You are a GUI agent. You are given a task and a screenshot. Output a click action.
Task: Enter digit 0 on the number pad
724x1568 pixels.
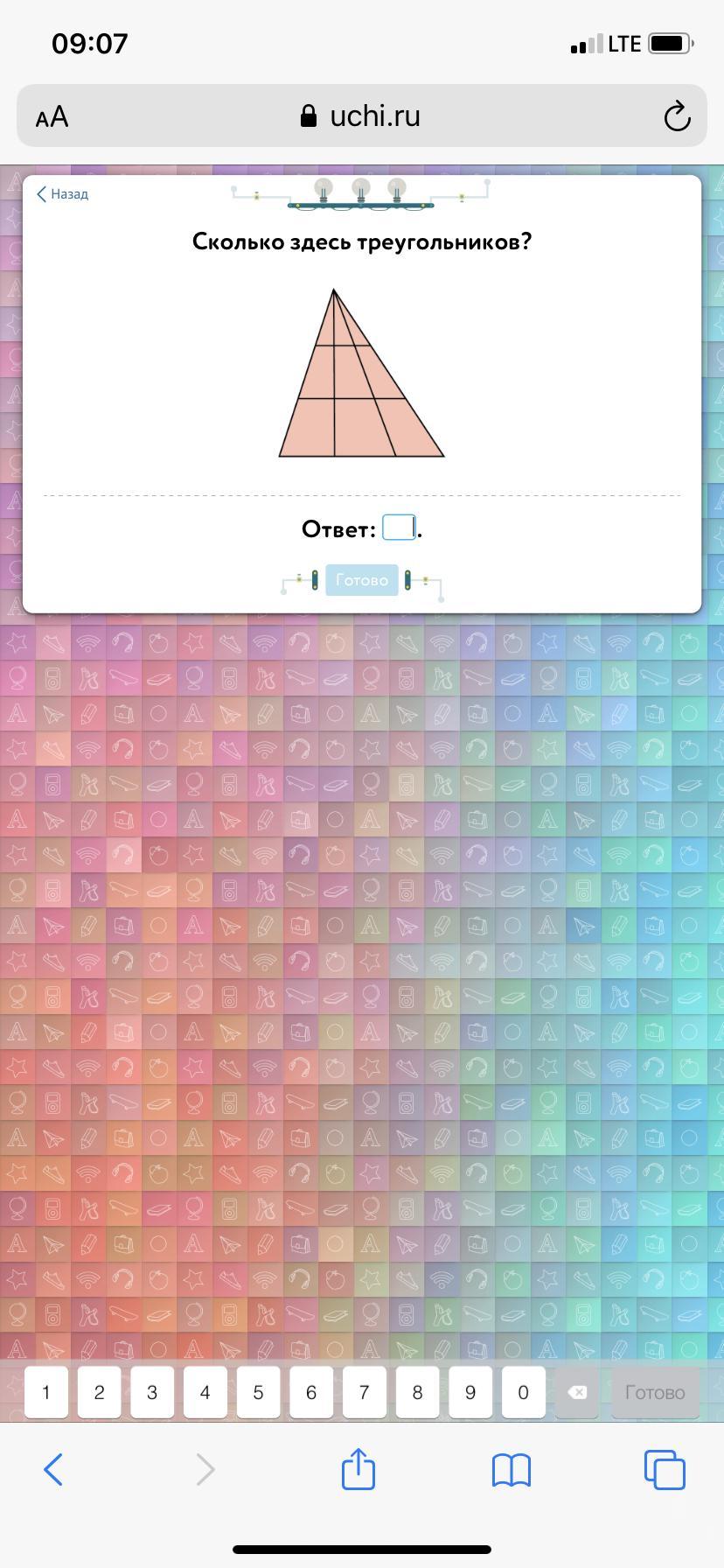coord(523,1392)
